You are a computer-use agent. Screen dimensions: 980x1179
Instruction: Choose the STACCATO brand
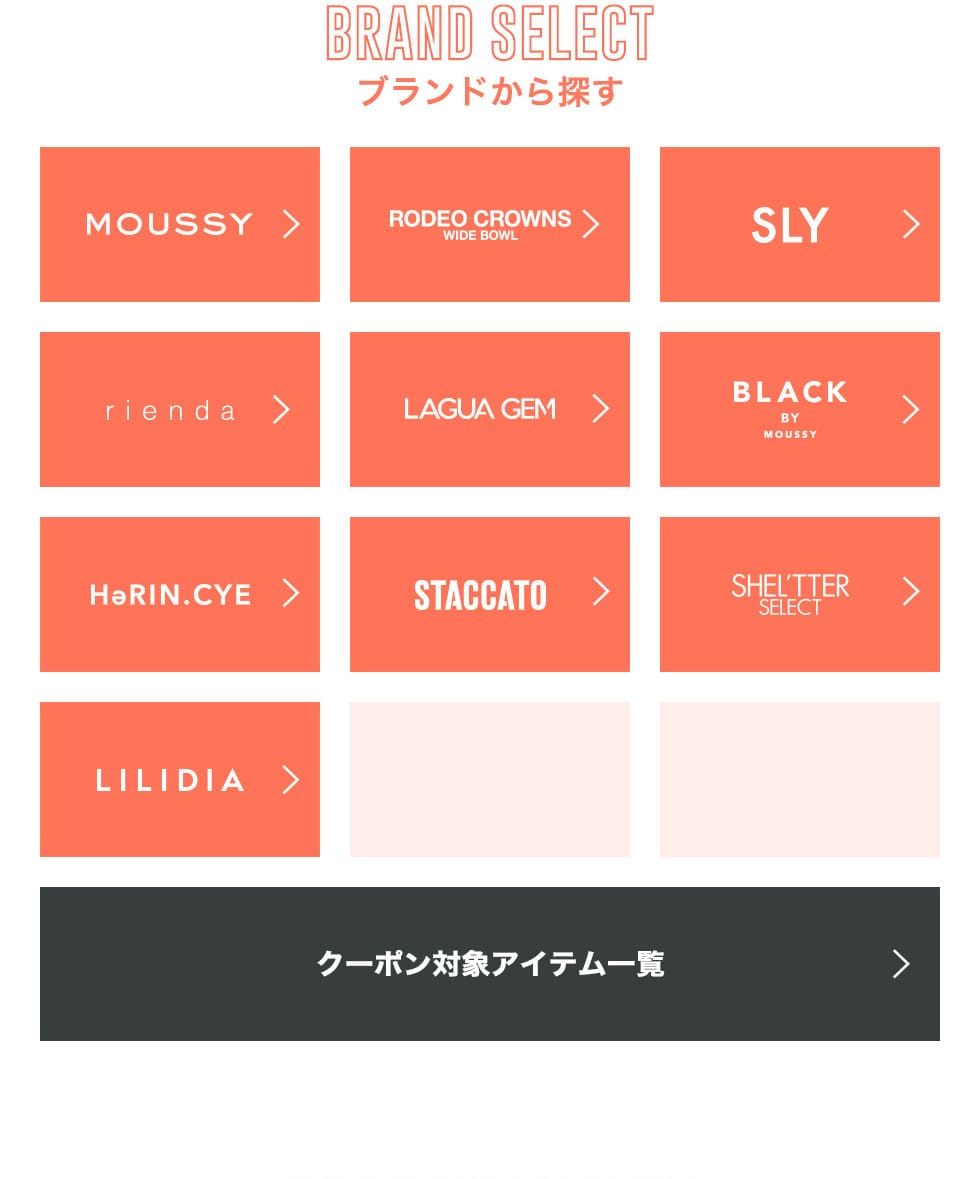coord(490,594)
